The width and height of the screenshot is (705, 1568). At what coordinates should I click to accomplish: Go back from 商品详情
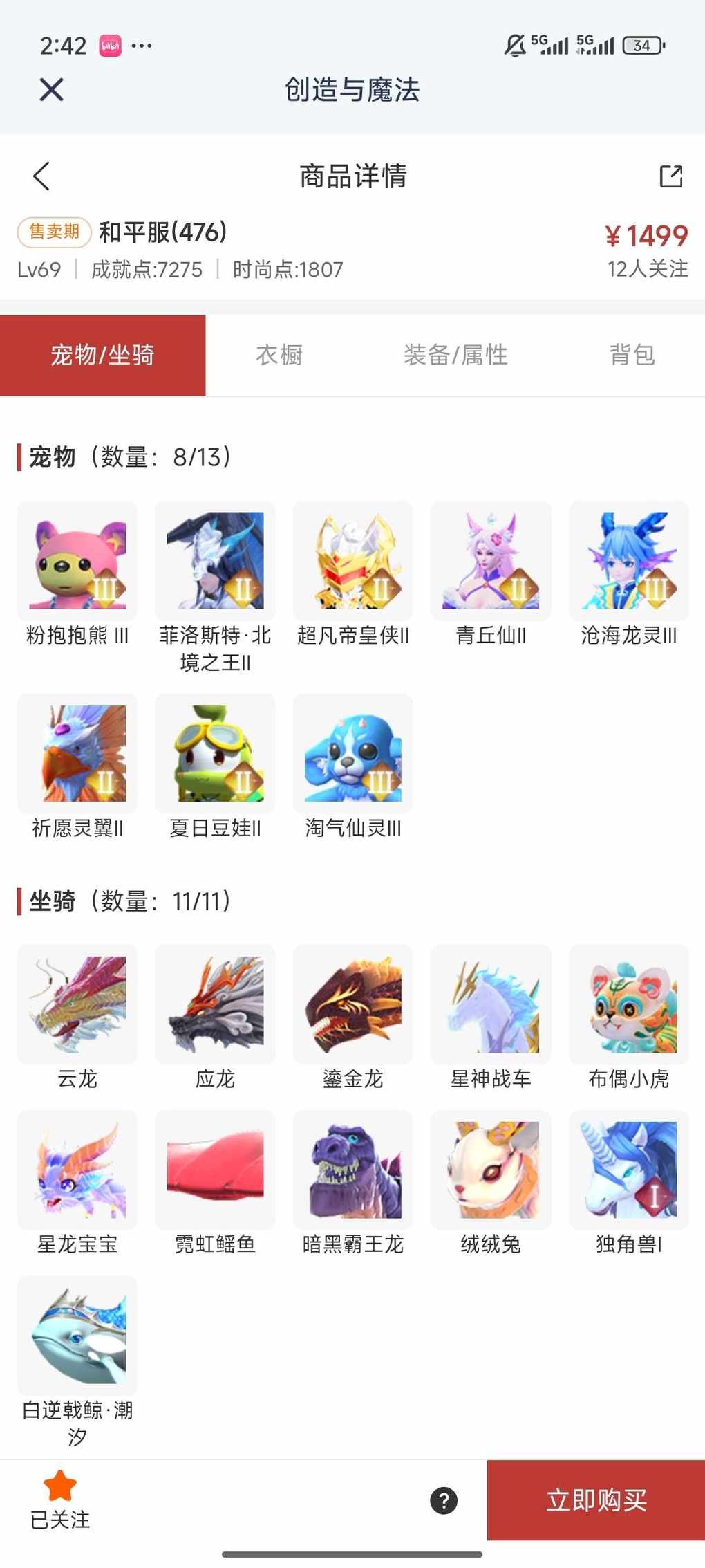click(41, 176)
